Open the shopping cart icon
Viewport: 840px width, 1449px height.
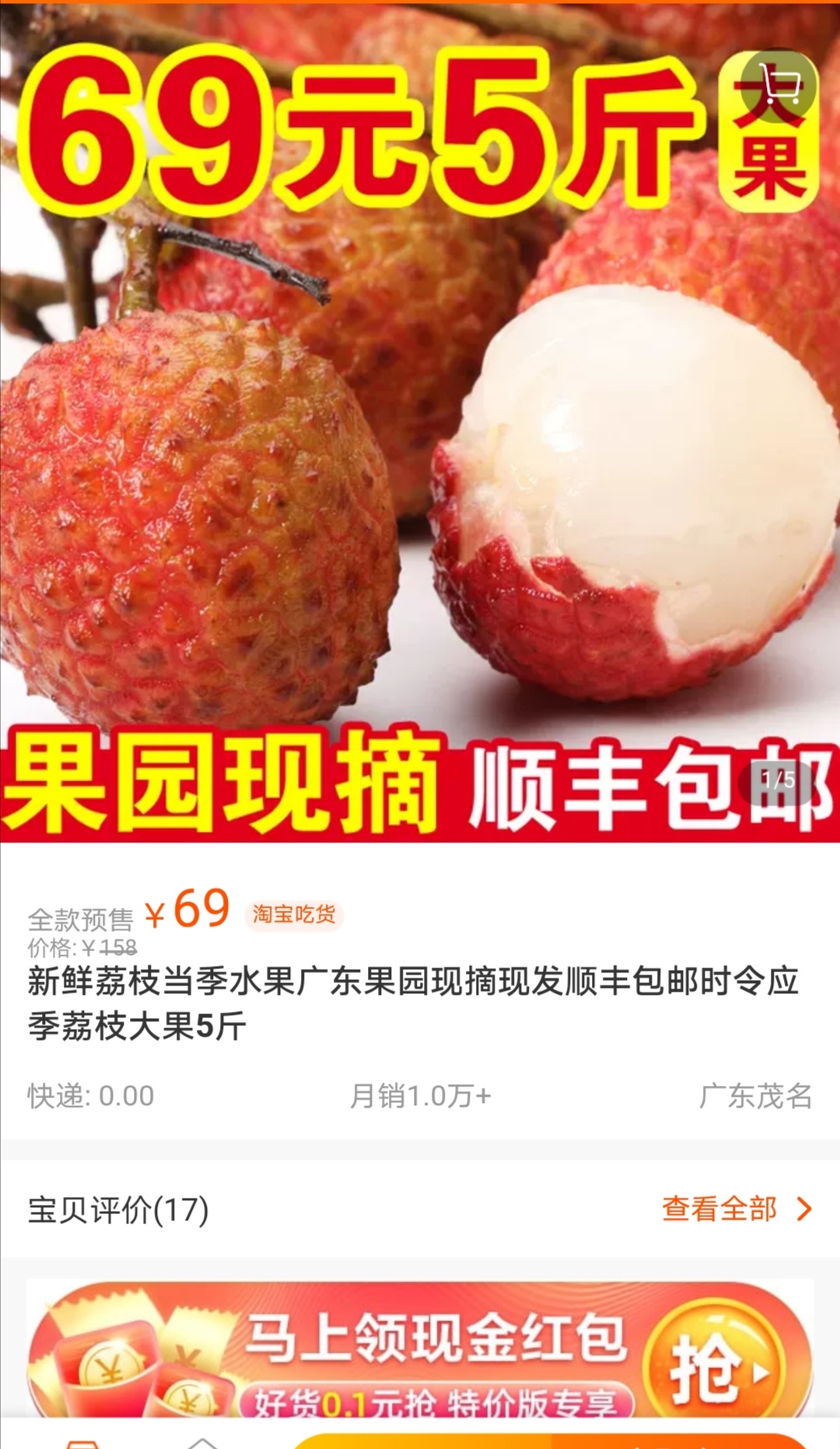click(x=779, y=86)
